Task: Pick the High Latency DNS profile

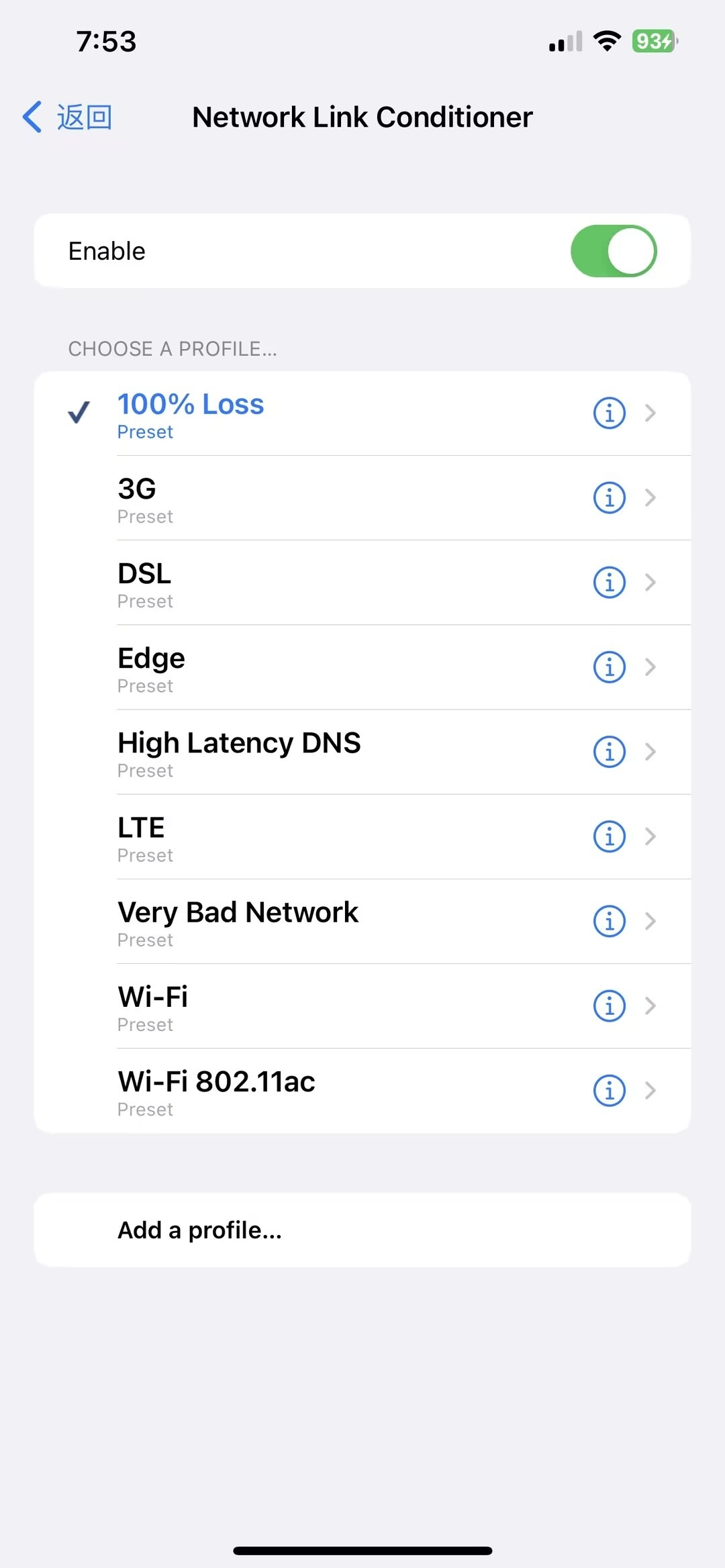Action: [362, 752]
